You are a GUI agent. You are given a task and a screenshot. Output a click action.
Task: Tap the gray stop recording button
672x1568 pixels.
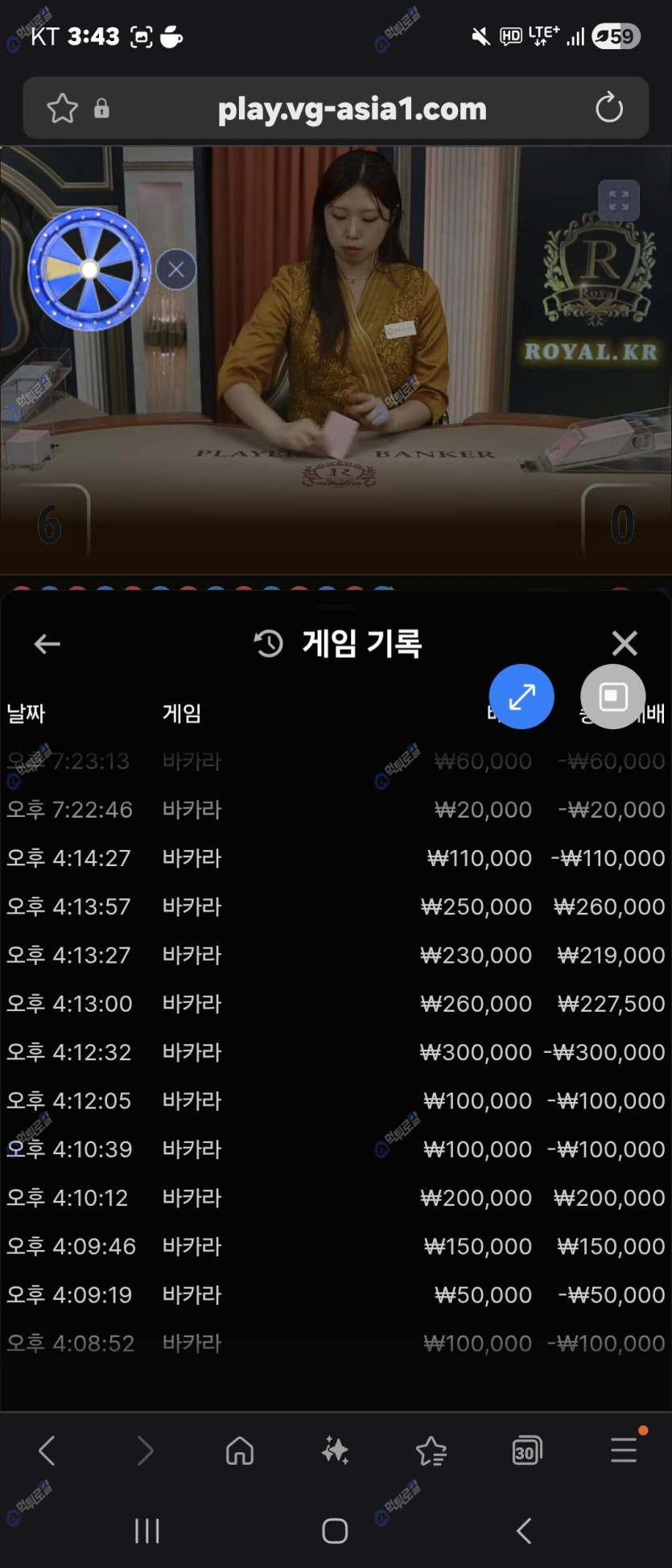[613, 696]
